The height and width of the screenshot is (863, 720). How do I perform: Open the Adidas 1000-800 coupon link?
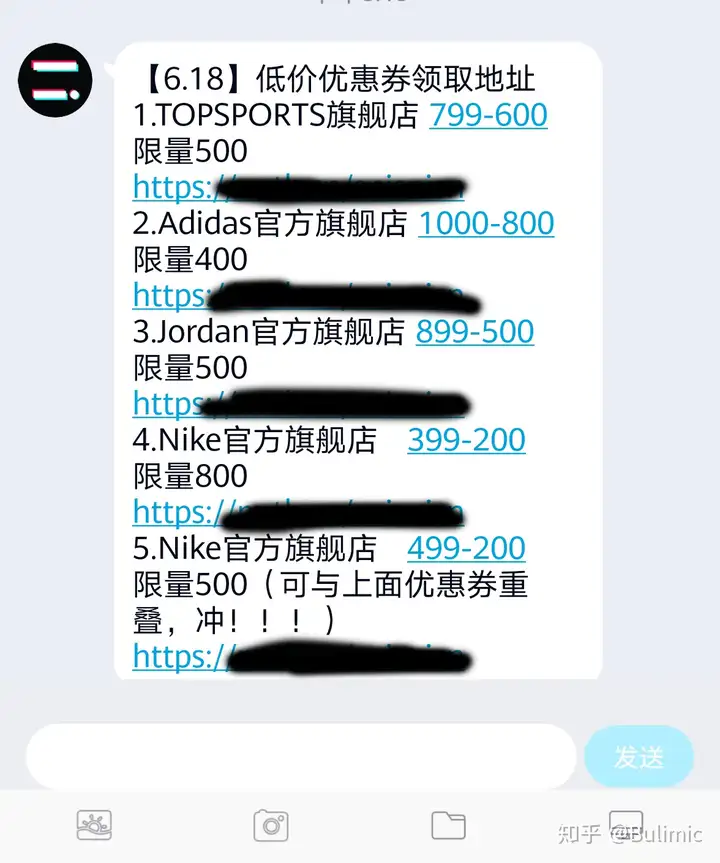point(485,223)
